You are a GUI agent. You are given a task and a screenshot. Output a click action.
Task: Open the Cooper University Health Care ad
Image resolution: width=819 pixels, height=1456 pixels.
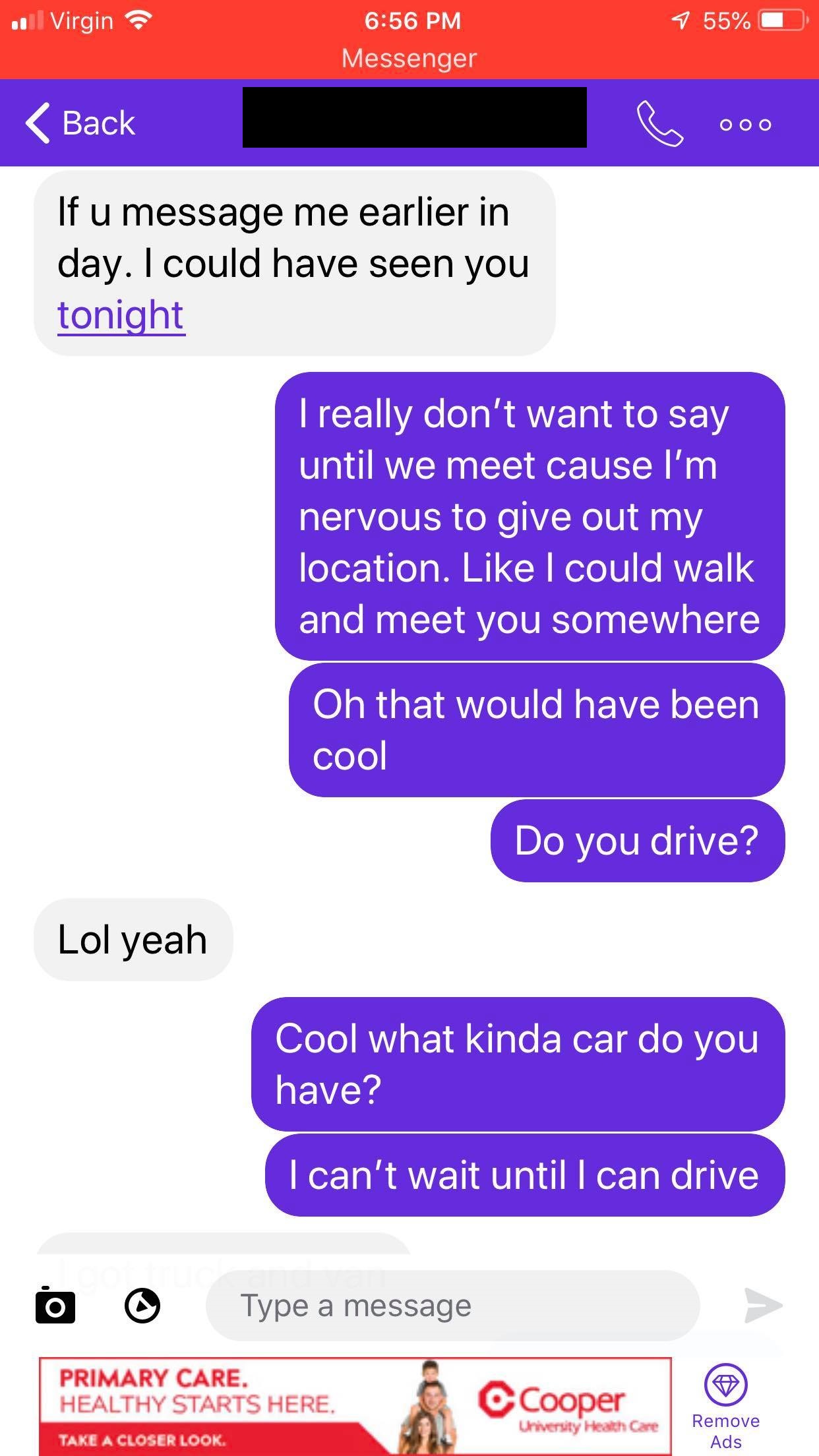point(355,1405)
